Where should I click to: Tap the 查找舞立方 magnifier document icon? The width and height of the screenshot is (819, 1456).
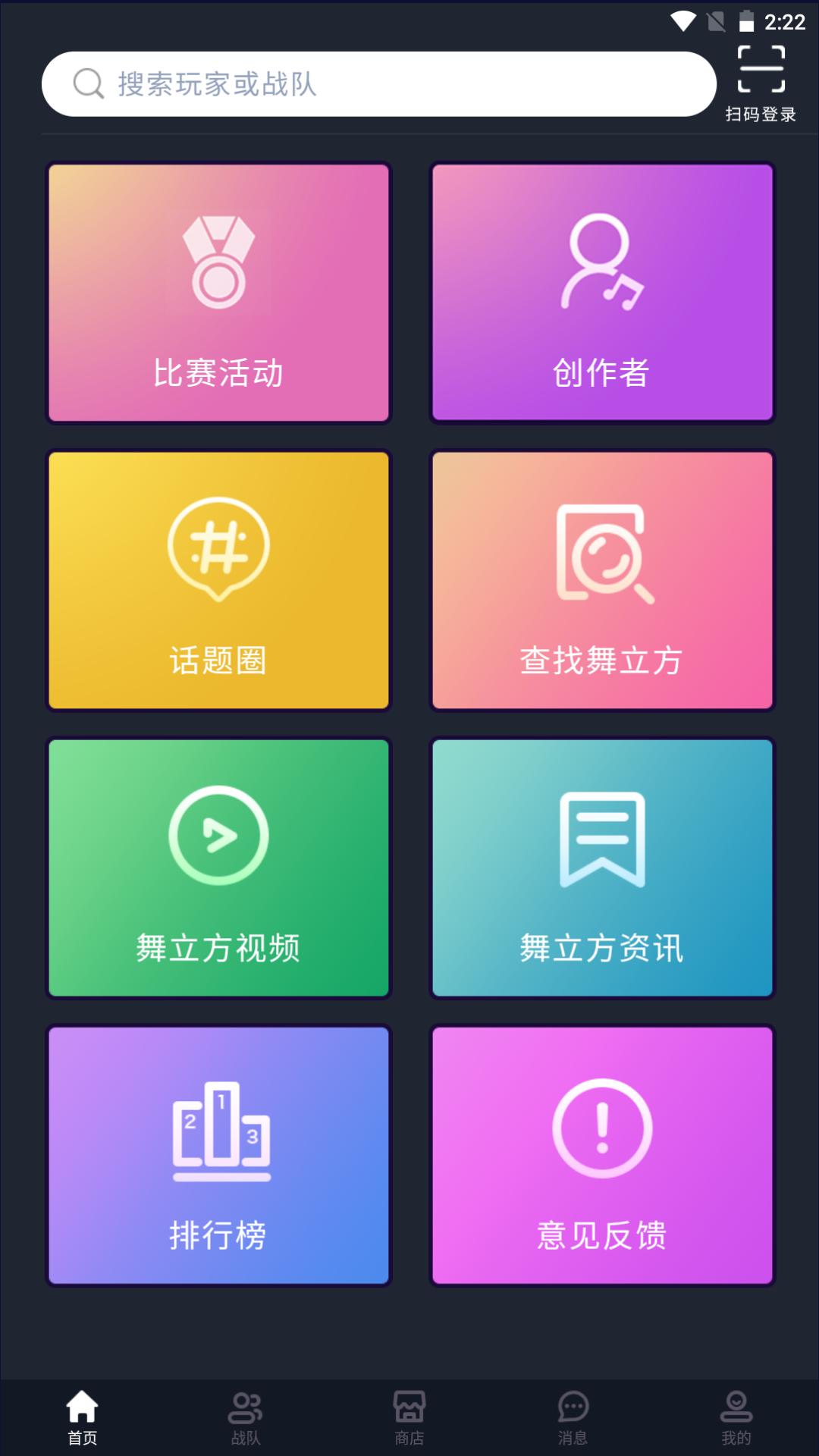click(x=602, y=550)
